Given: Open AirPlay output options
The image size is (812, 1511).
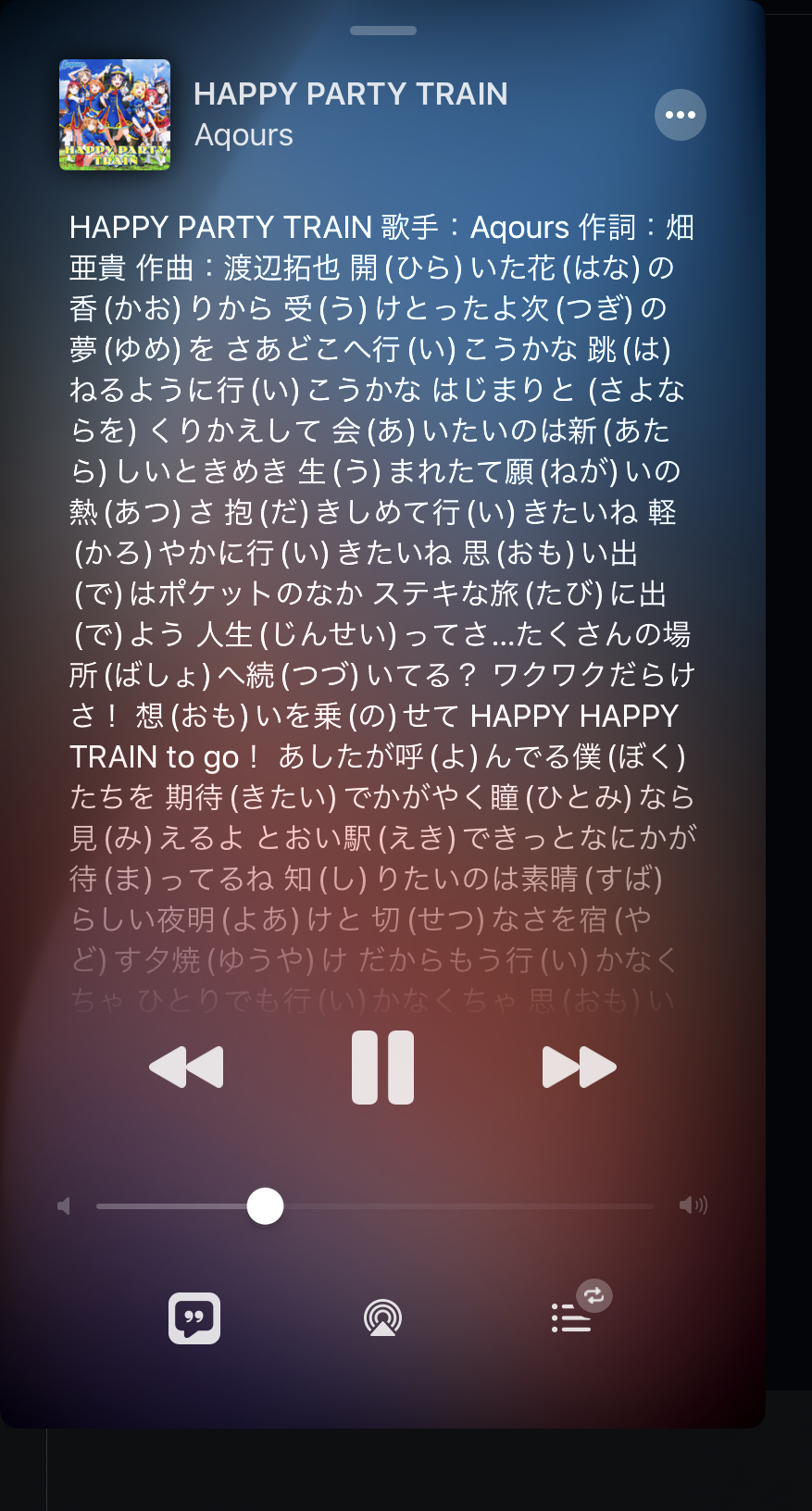Looking at the screenshot, I should tap(382, 1317).
